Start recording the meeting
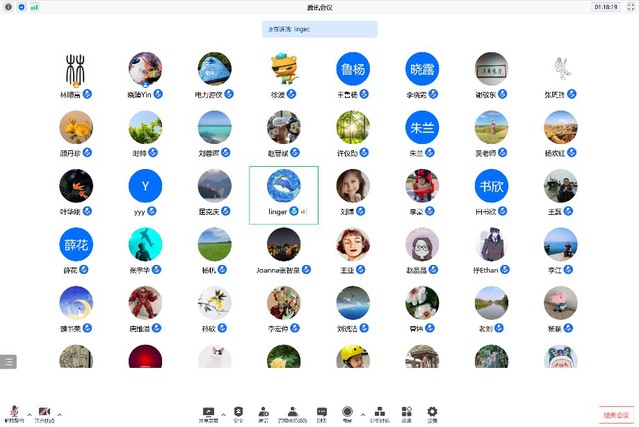This screenshot has height=427, width=639. coord(347,412)
